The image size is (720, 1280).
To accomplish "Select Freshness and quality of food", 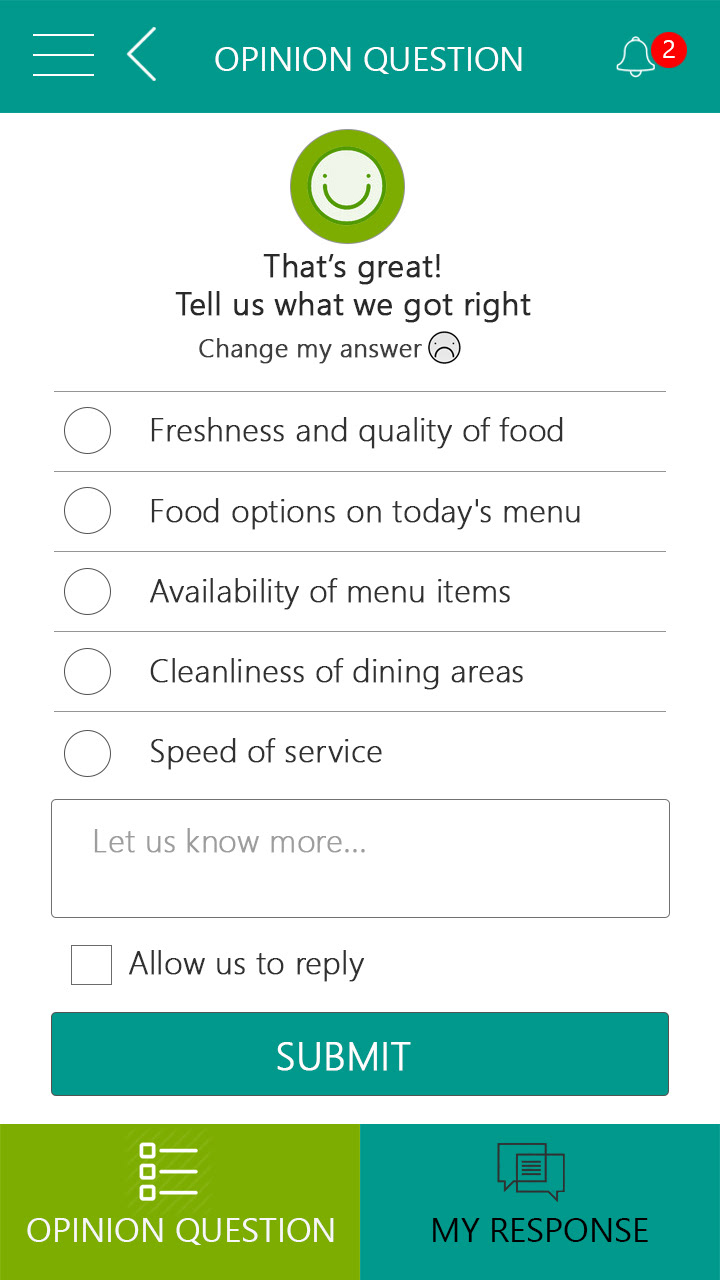I will [87, 431].
